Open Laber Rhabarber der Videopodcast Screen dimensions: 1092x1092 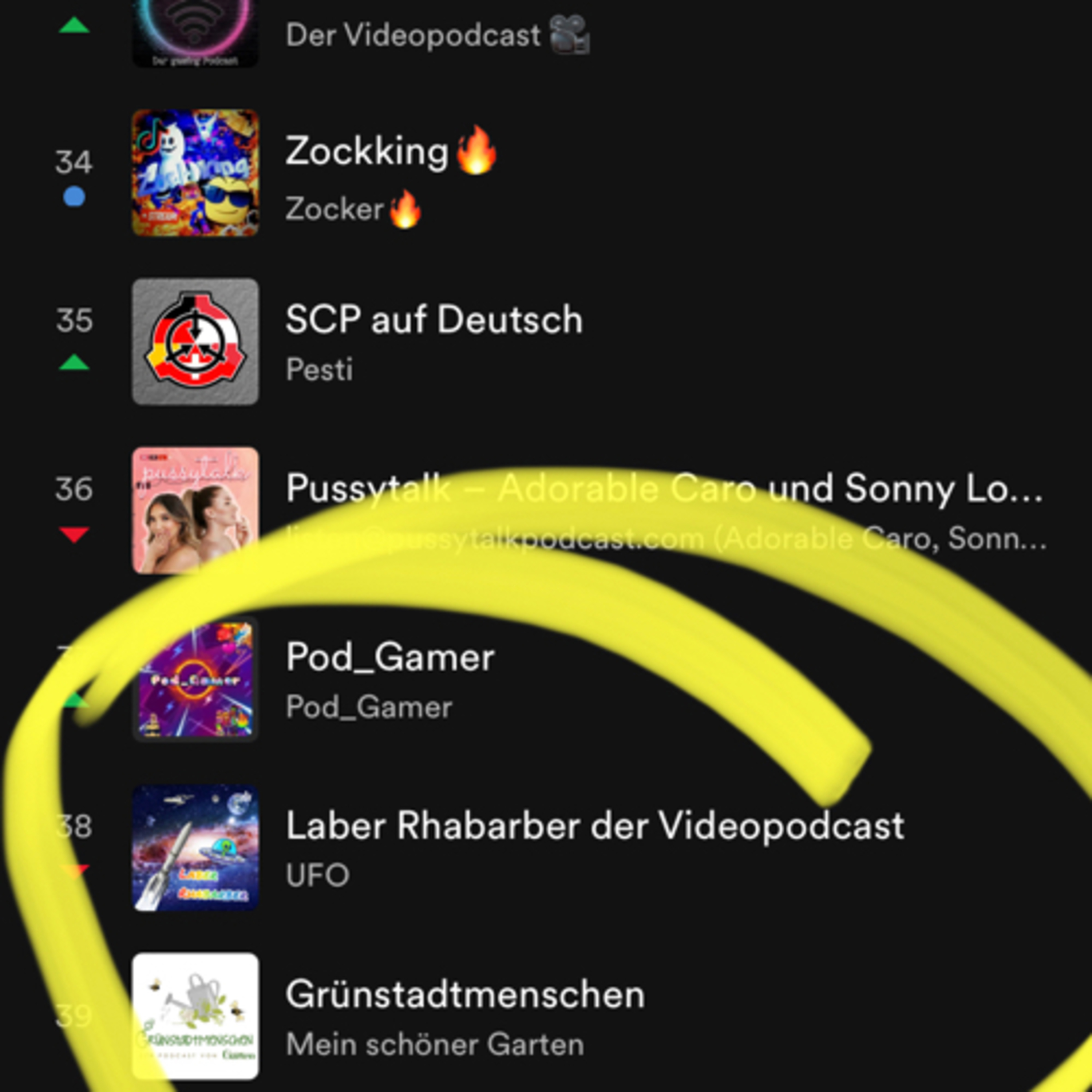(595, 826)
